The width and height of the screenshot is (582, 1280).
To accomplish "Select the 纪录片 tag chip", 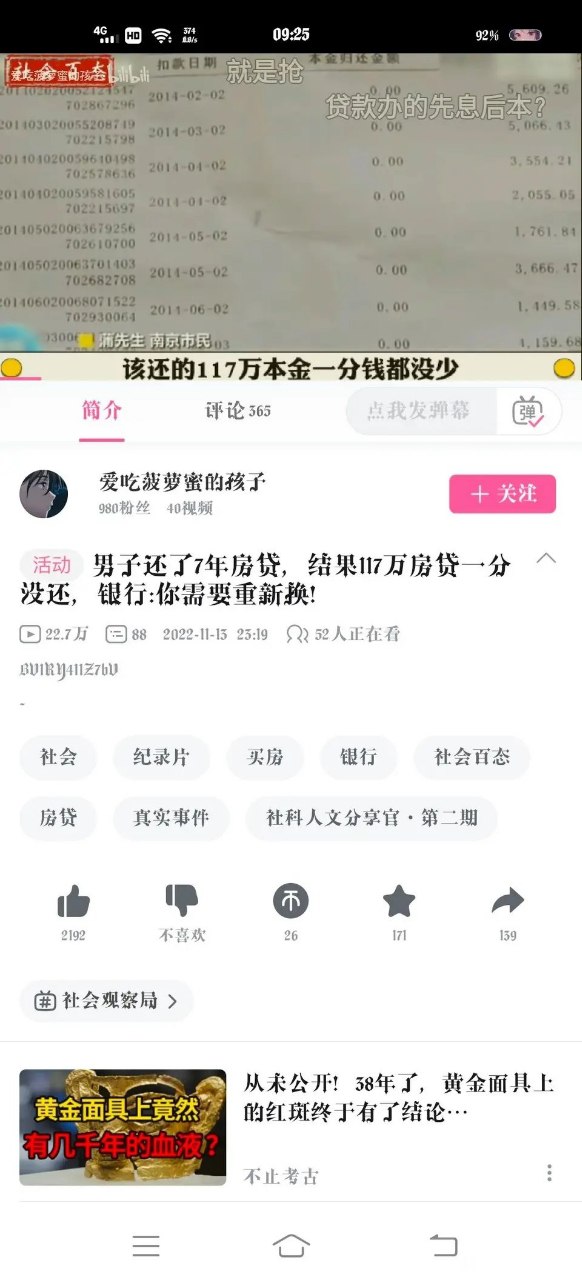I will pyautogui.click(x=160, y=757).
